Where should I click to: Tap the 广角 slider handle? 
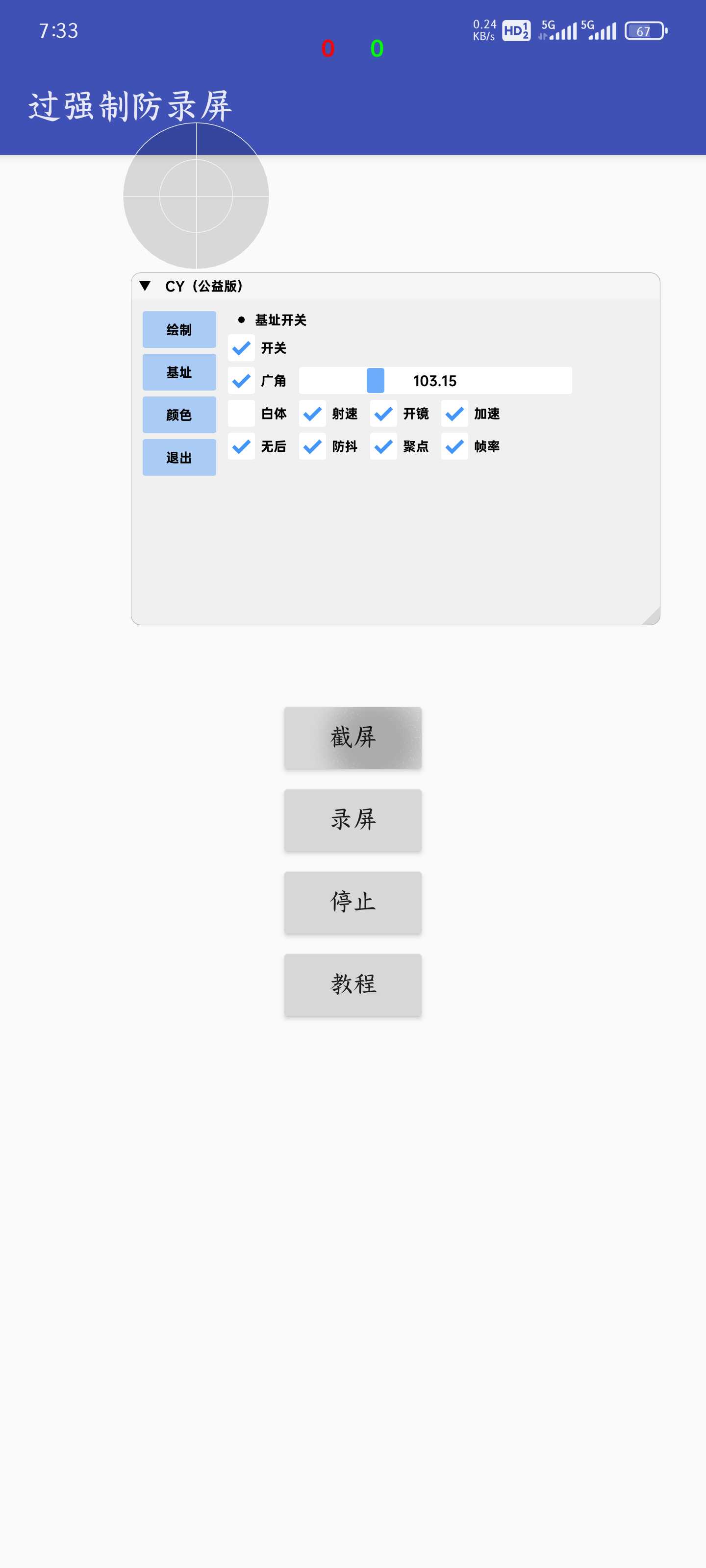point(375,380)
